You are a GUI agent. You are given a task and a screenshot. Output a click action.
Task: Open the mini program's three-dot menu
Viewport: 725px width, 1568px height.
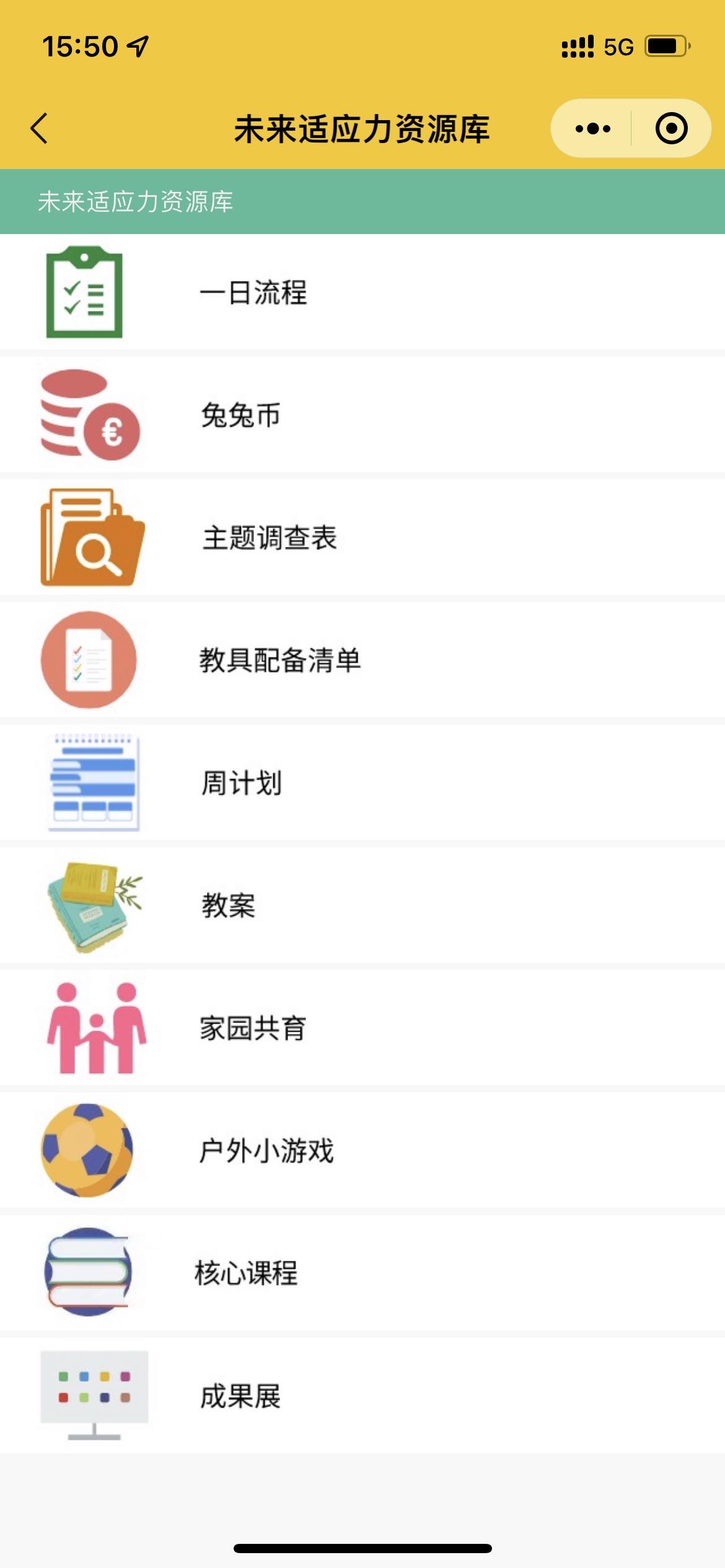pyautogui.click(x=592, y=129)
